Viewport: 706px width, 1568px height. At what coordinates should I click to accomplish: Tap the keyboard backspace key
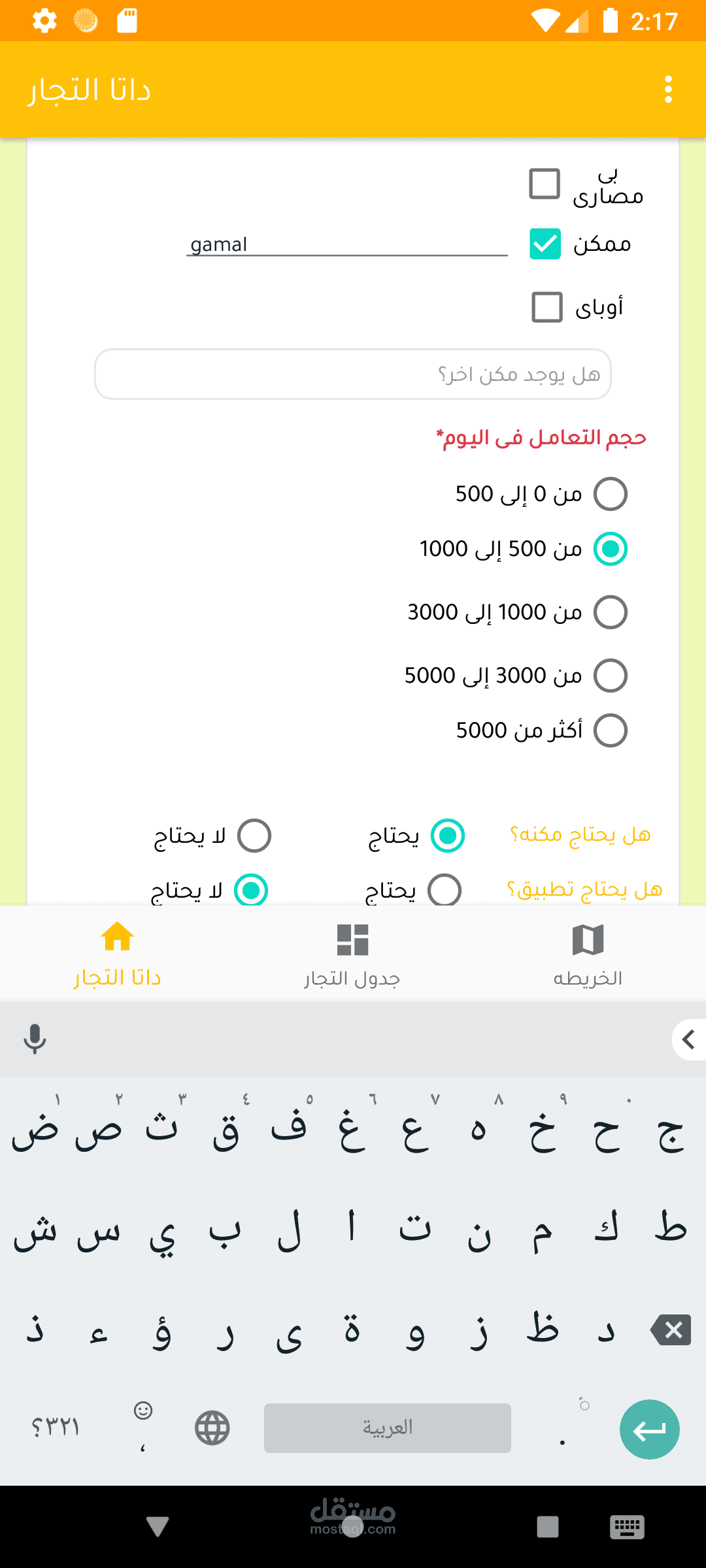tap(671, 1330)
